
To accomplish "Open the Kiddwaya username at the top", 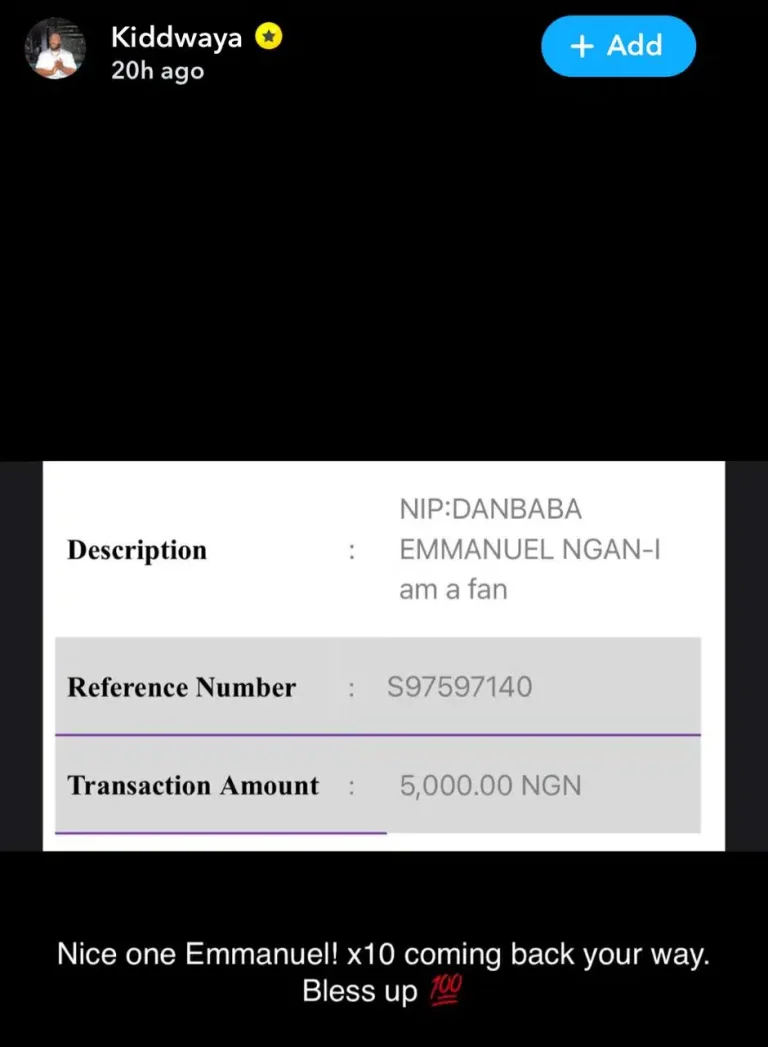I will (x=176, y=38).
